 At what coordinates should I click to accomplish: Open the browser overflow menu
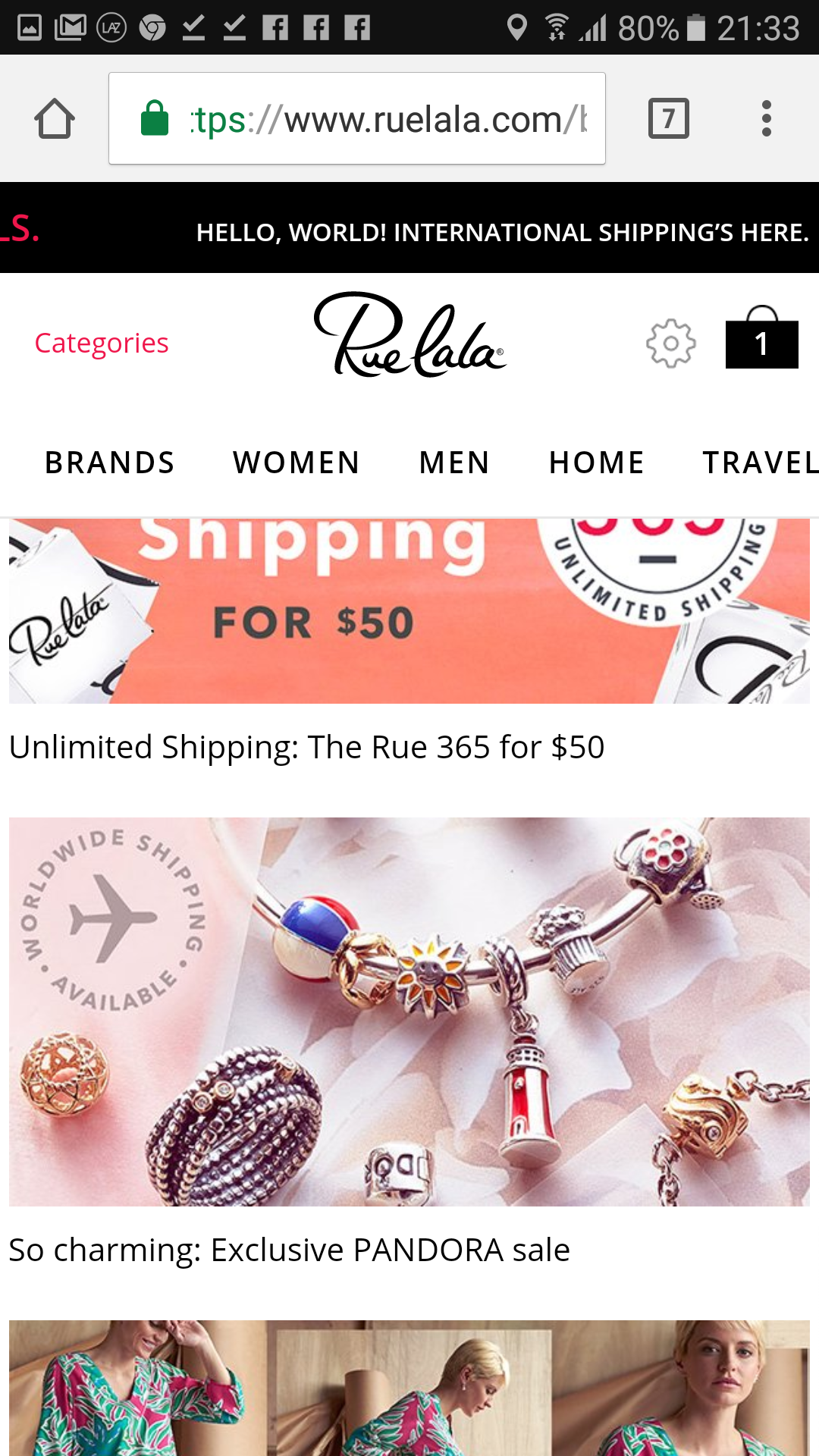[767, 119]
